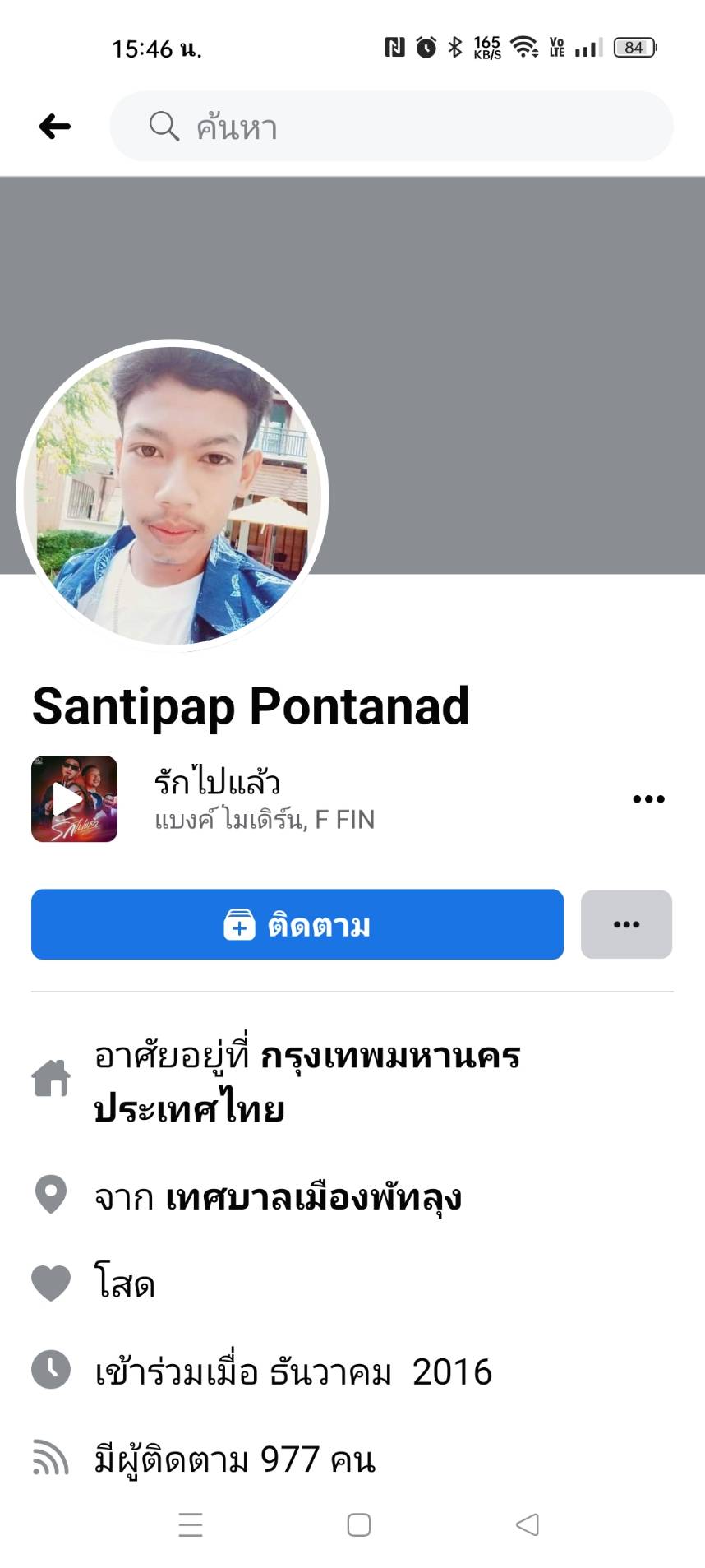The image size is (705, 1568).
Task: Go back using the top arrow
Action: pyautogui.click(x=55, y=127)
